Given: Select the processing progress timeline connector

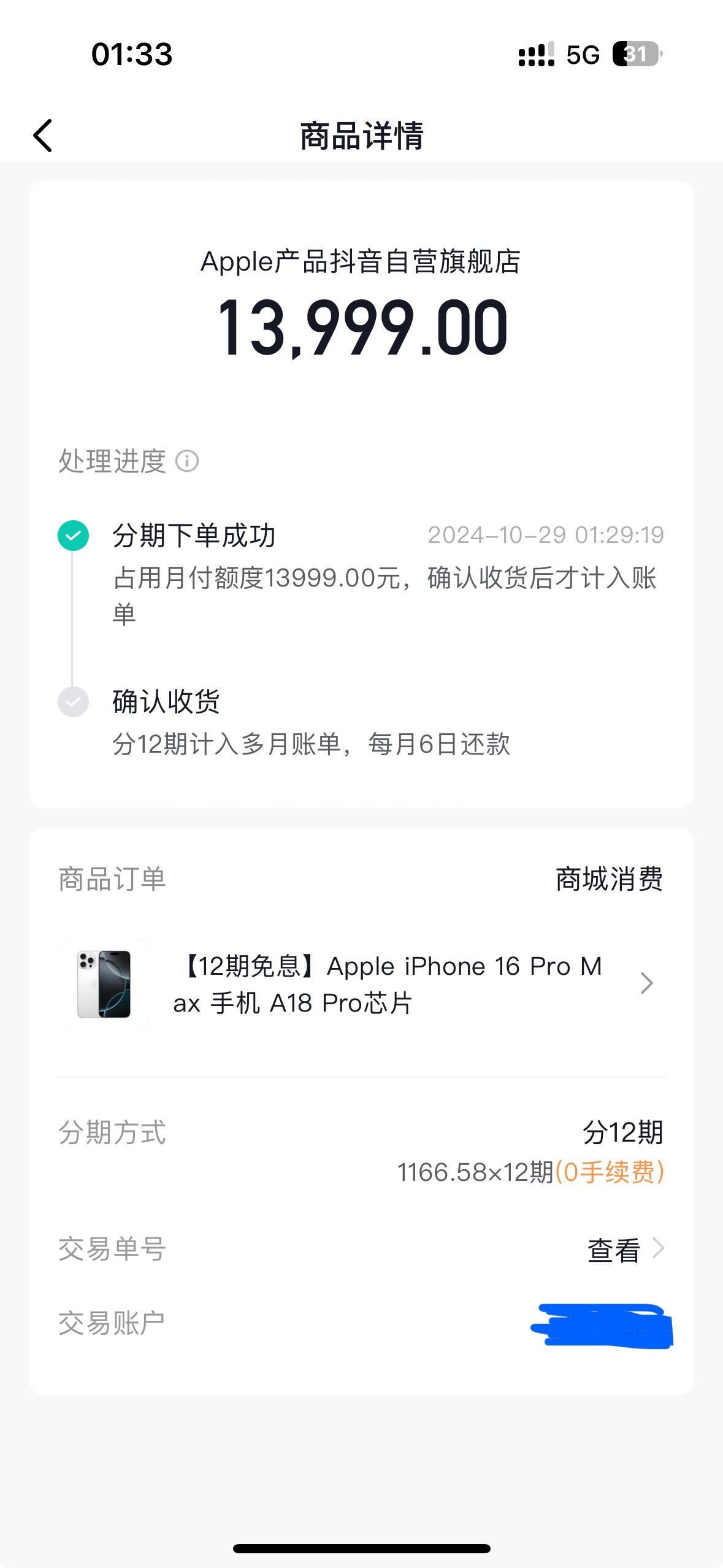Looking at the screenshot, I should 73,620.
